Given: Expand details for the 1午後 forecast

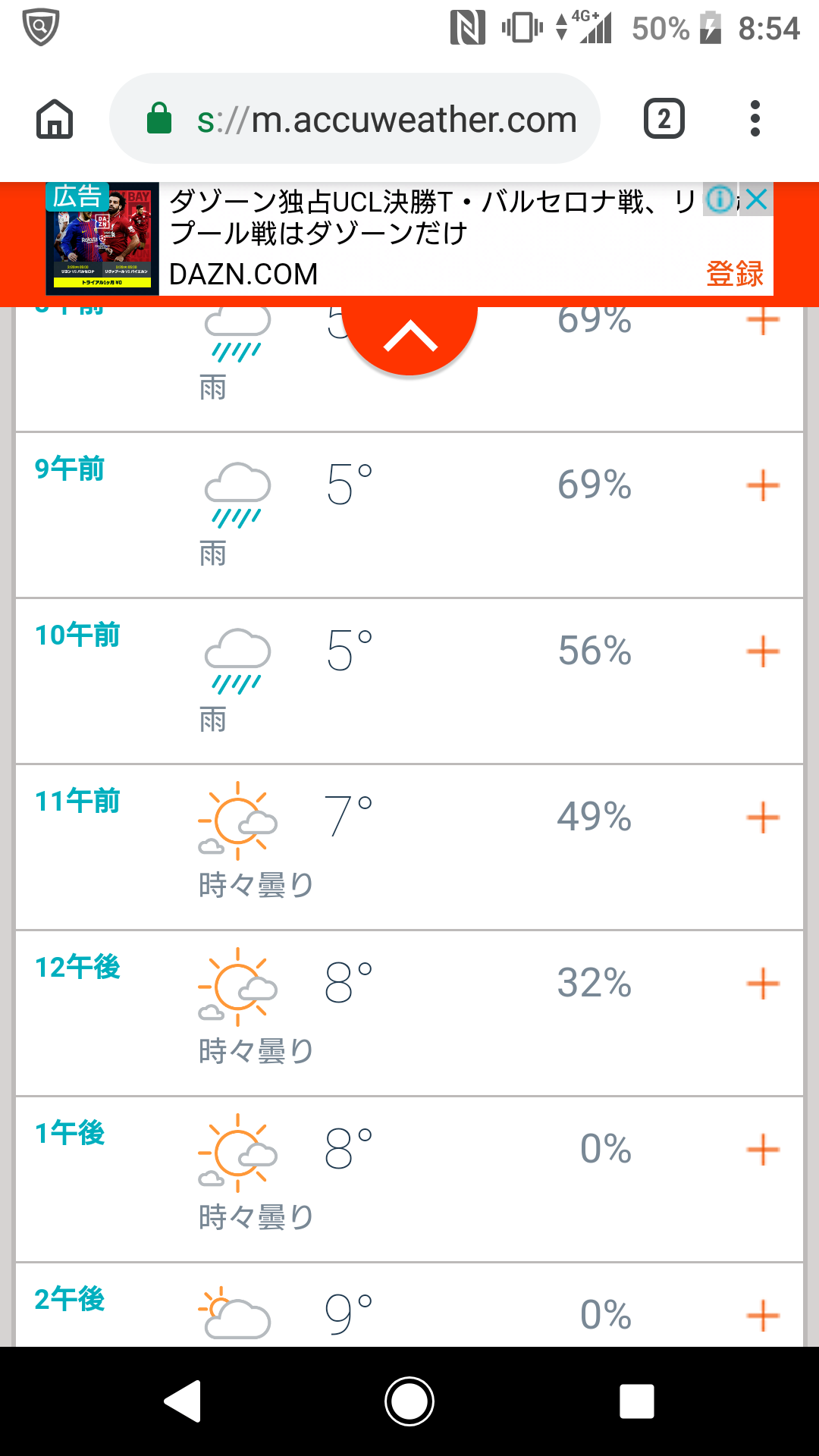Looking at the screenshot, I should pyautogui.click(x=762, y=1150).
